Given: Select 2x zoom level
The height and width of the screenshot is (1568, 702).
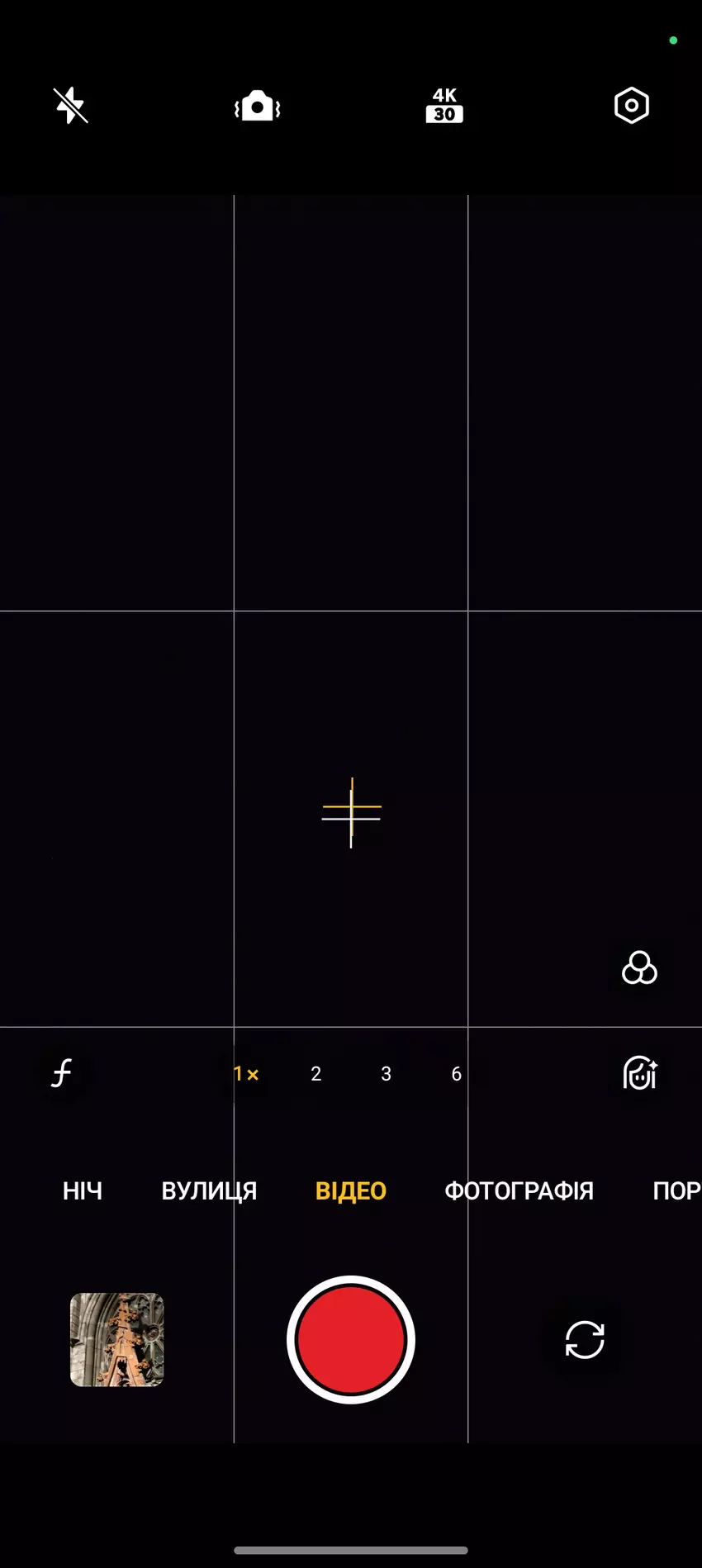Looking at the screenshot, I should coord(315,1073).
